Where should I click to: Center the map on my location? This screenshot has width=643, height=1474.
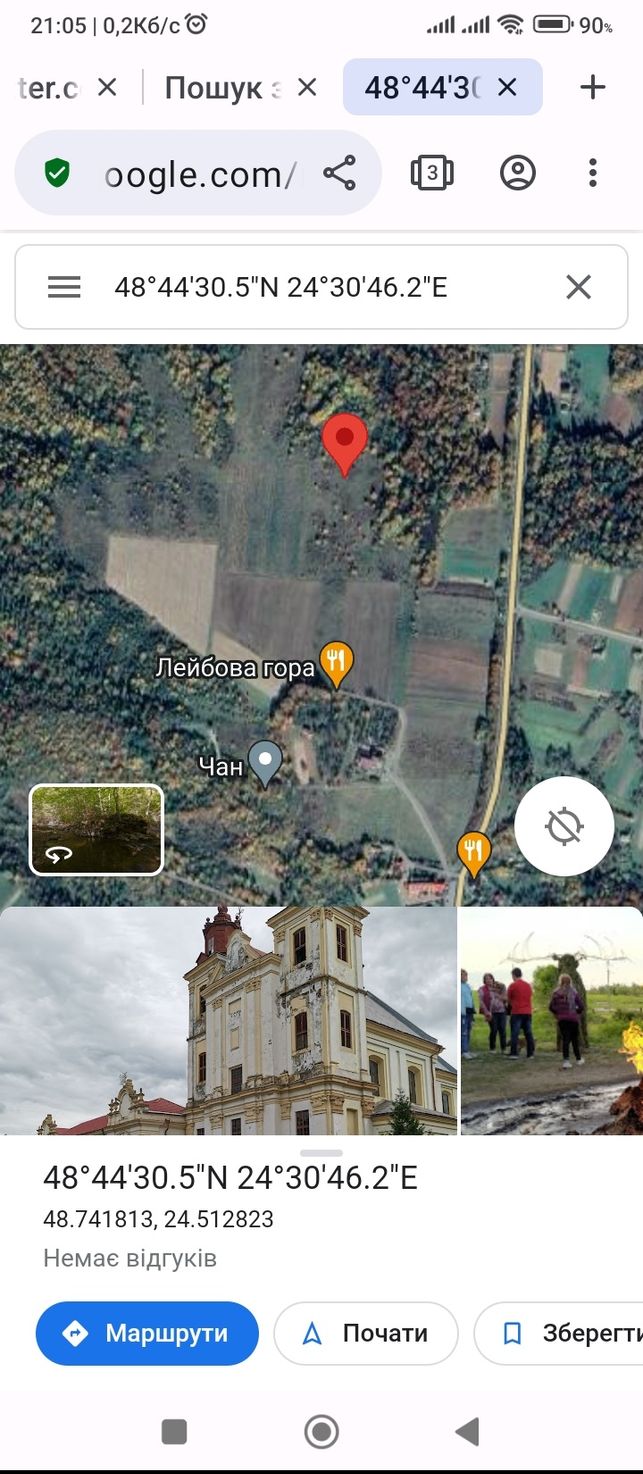point(564,827)
